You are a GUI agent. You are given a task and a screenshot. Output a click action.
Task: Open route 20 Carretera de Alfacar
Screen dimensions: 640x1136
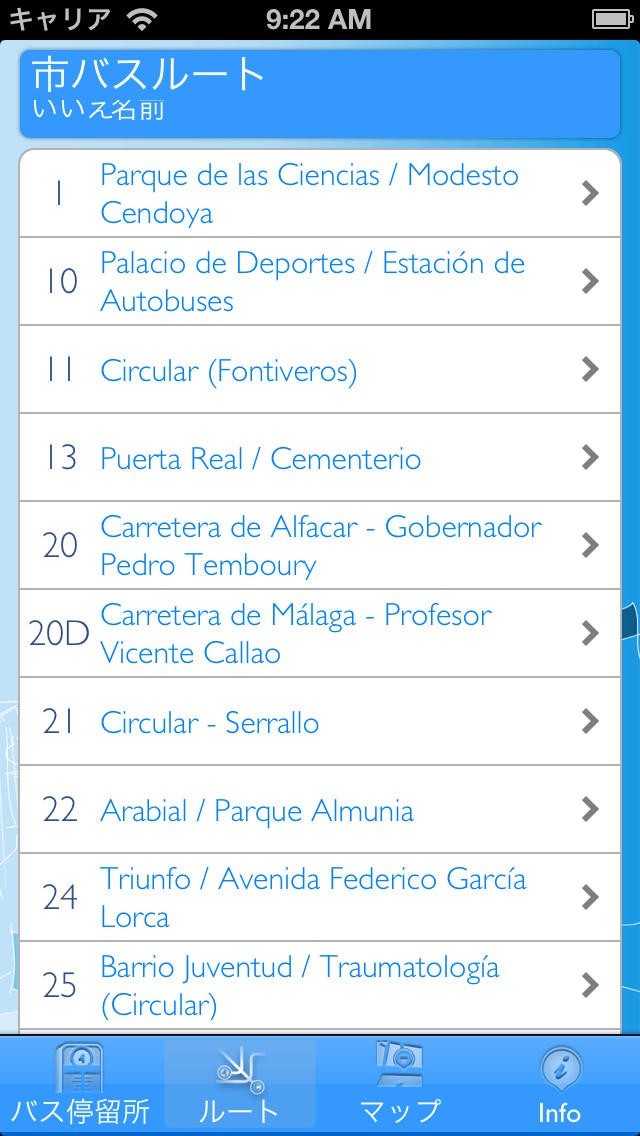[x=320, y=546]
